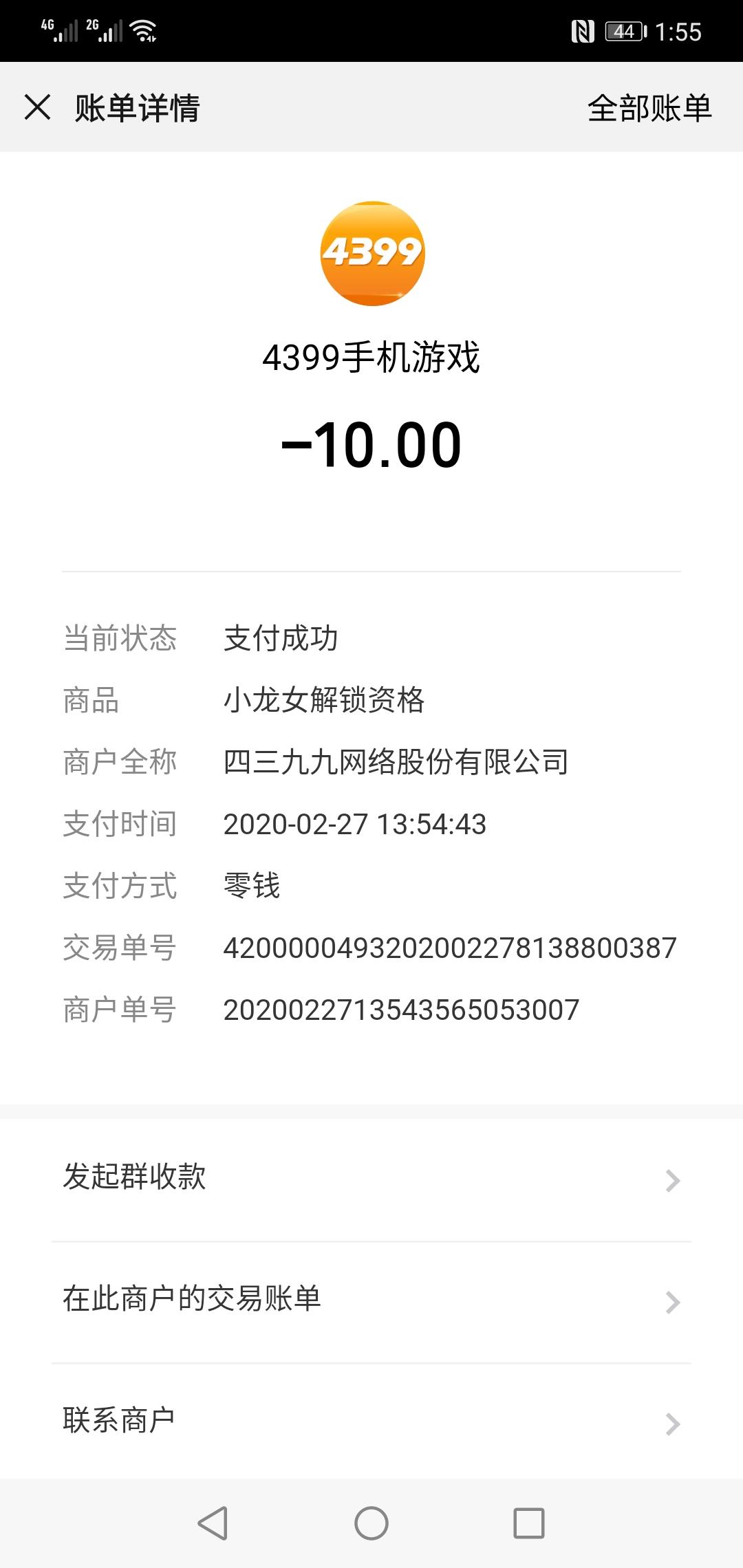Go to the home screen via the circle button

coord(371,1523)
